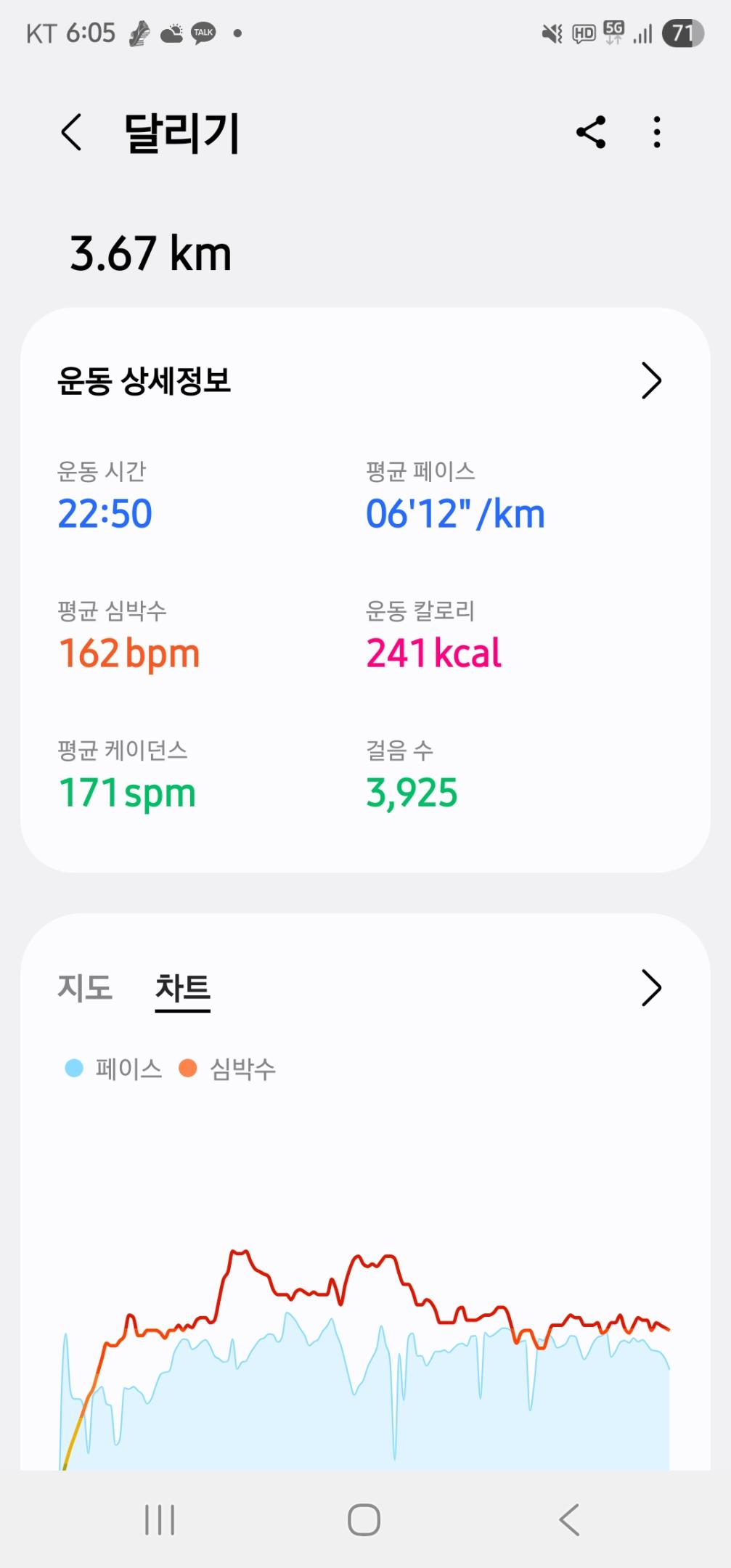Select the shoe icon in the status bar
Viewport: 731px width, 1568px height.
point(140,32)
